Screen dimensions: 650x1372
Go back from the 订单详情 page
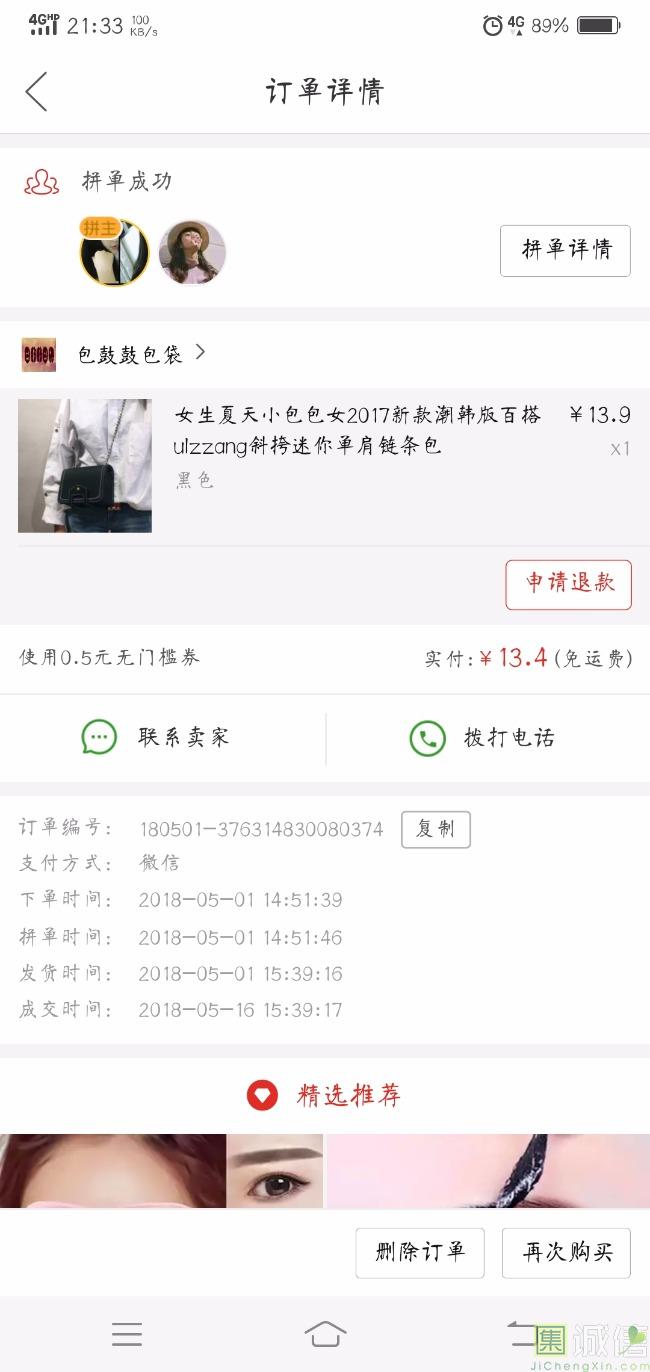36,92
